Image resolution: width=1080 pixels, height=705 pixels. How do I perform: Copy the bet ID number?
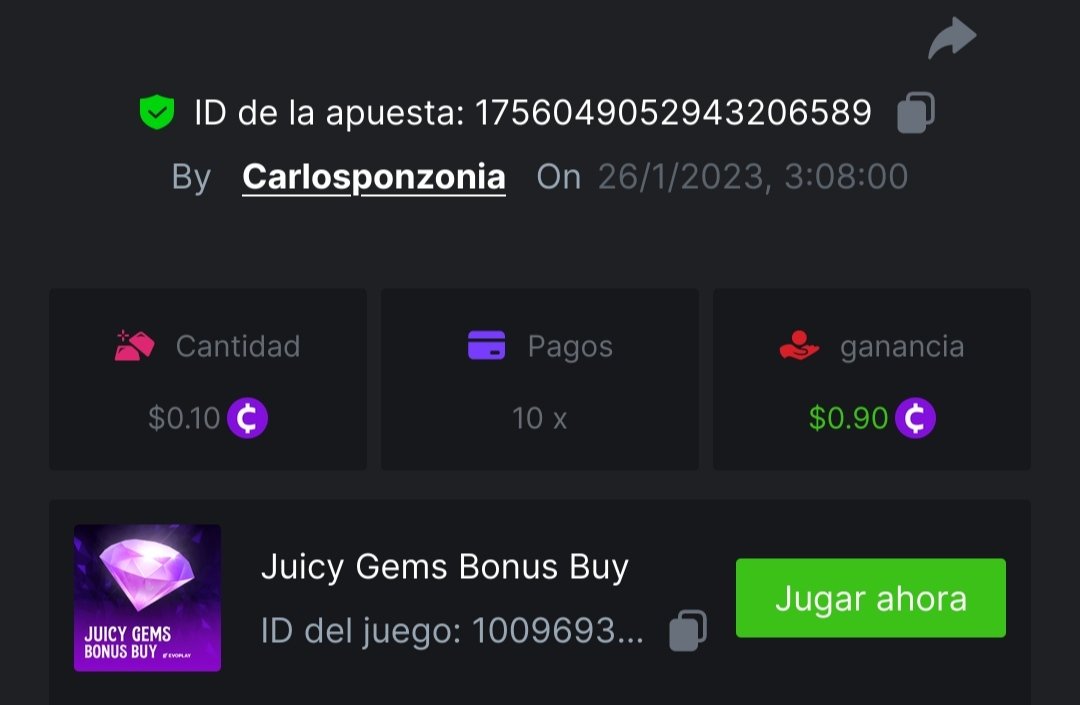(x=915, y=113)
